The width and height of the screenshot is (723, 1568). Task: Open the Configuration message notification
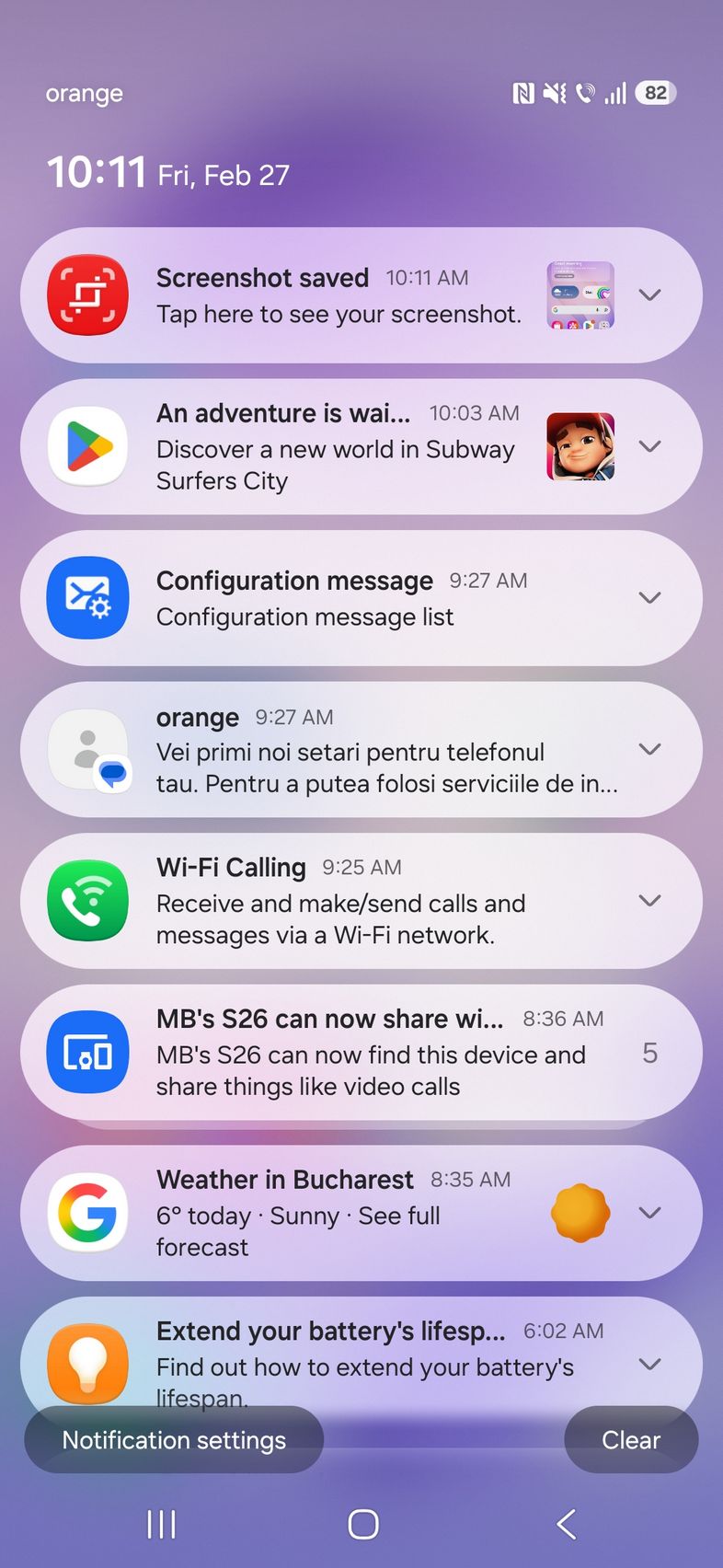[x=339, y=598]
